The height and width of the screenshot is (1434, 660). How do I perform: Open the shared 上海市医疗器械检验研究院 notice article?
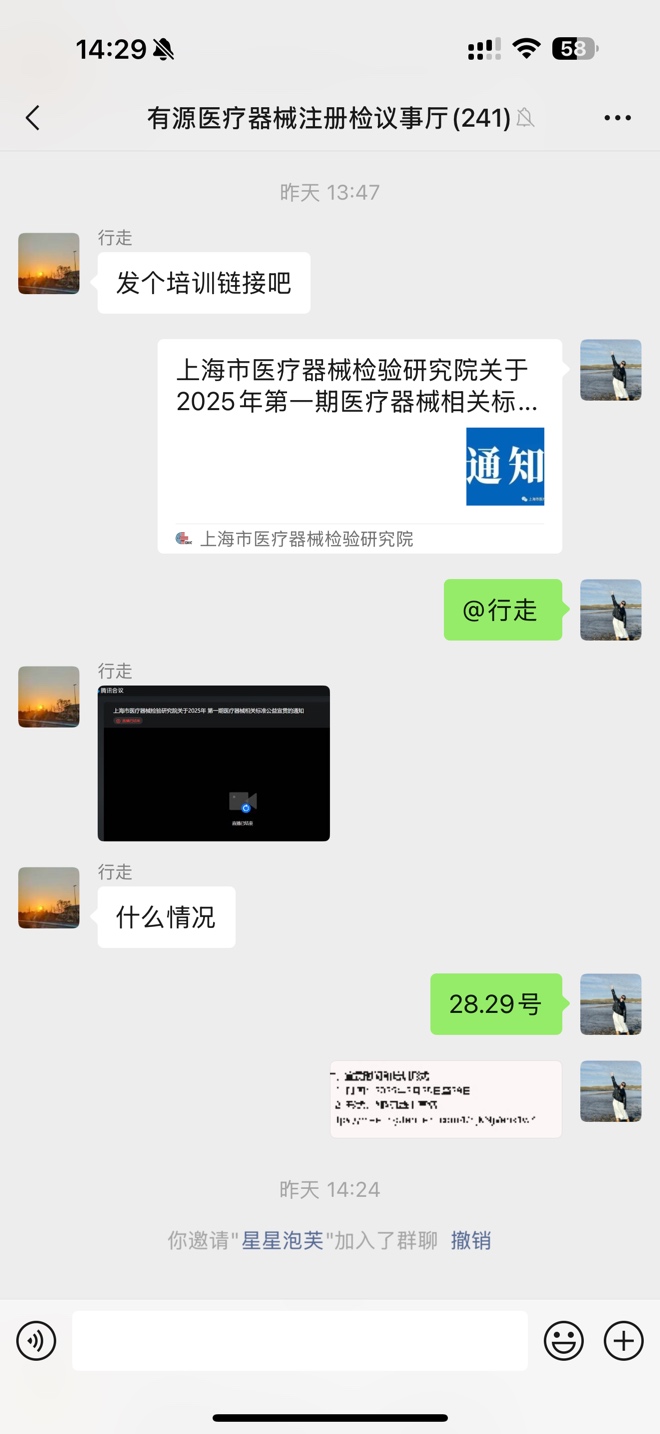coord(360,446)
